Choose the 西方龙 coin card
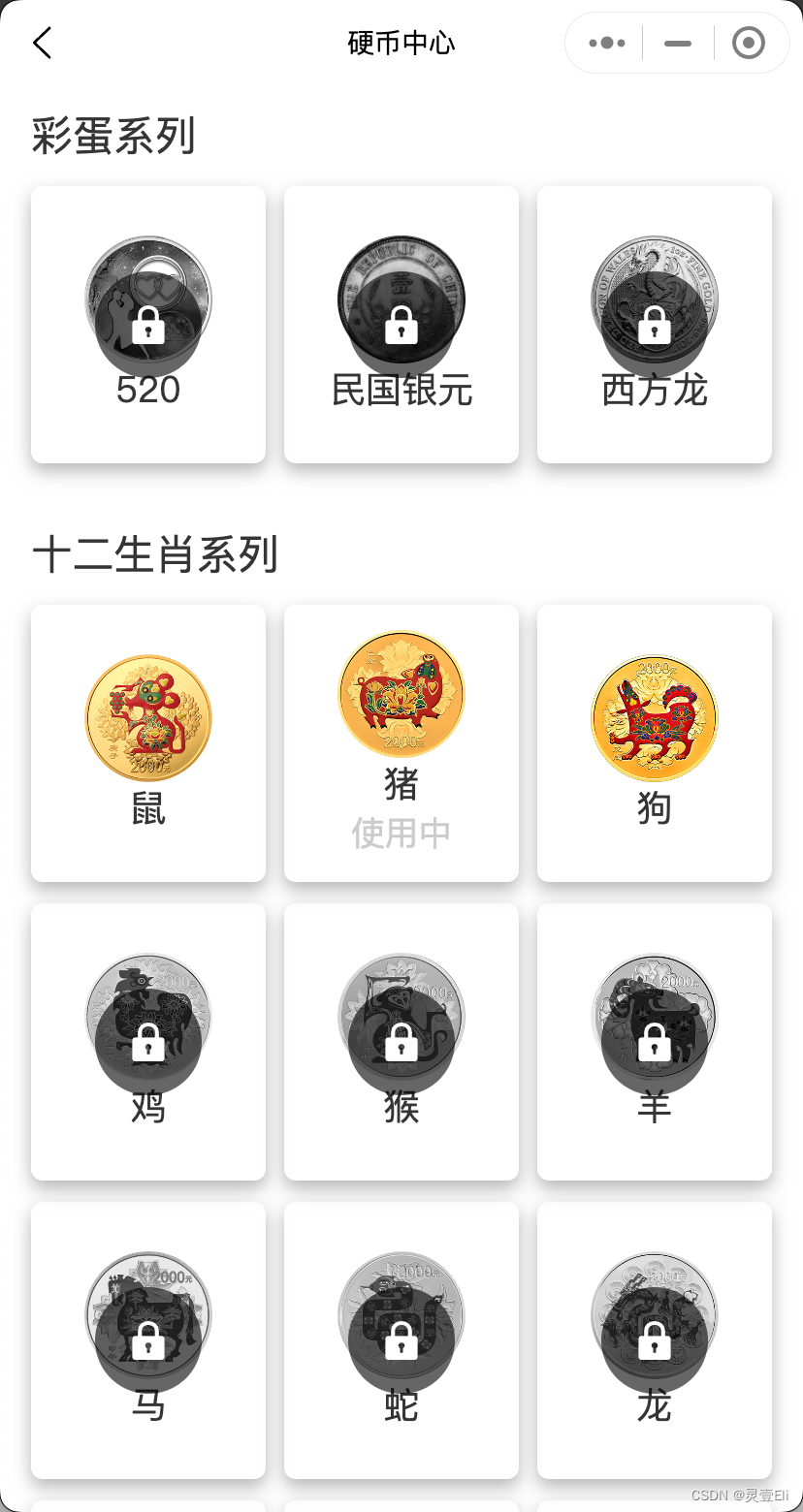803x1512 pixels. 655,325
